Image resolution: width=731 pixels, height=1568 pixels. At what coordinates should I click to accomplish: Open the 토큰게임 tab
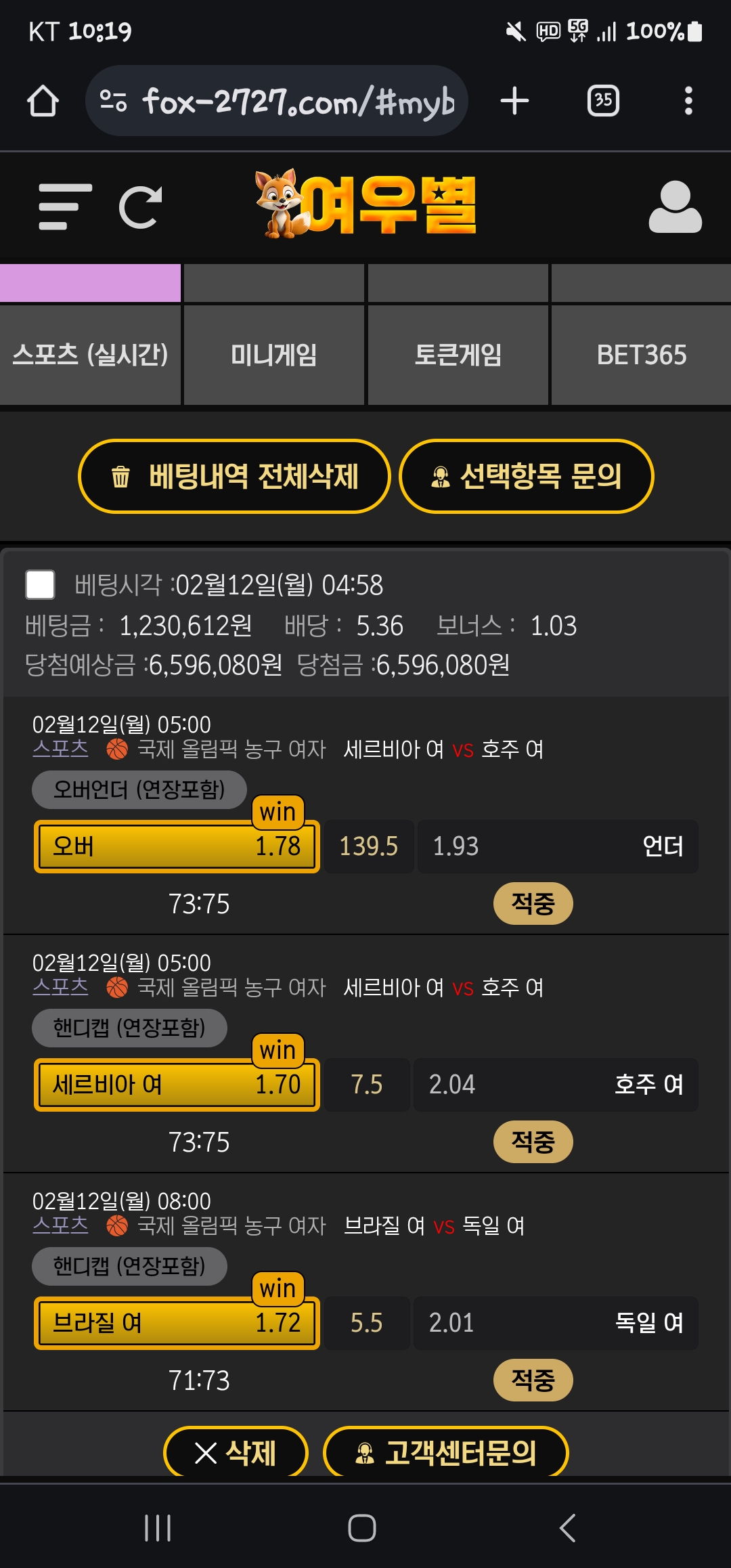pyautogui.click(x=458, y=355)
